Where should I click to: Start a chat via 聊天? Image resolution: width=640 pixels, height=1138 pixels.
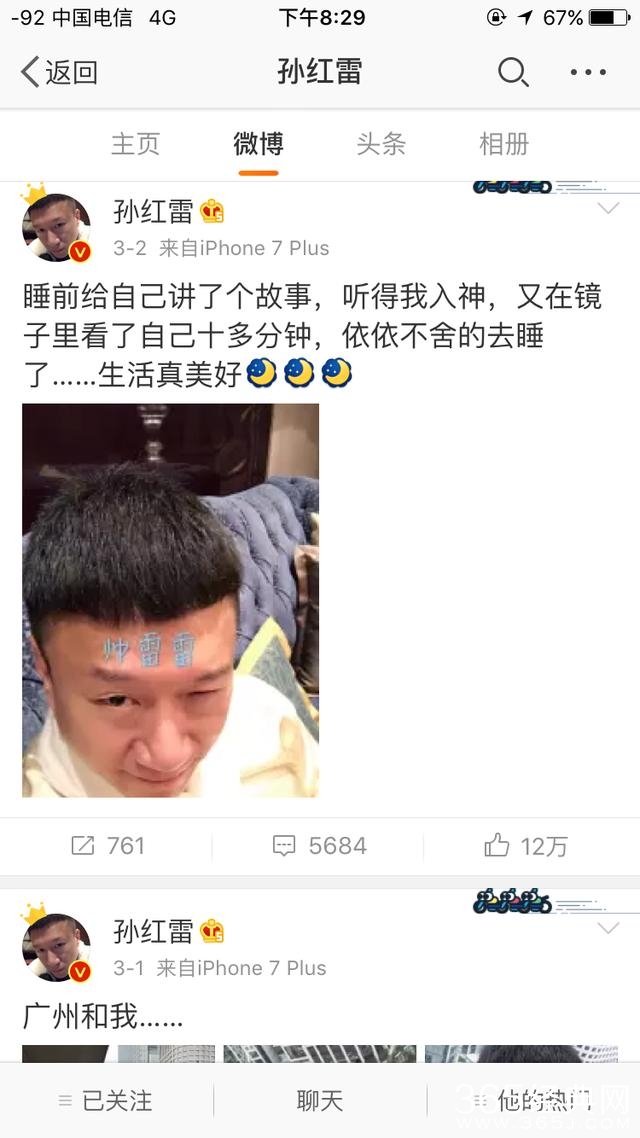point(320,1101)
